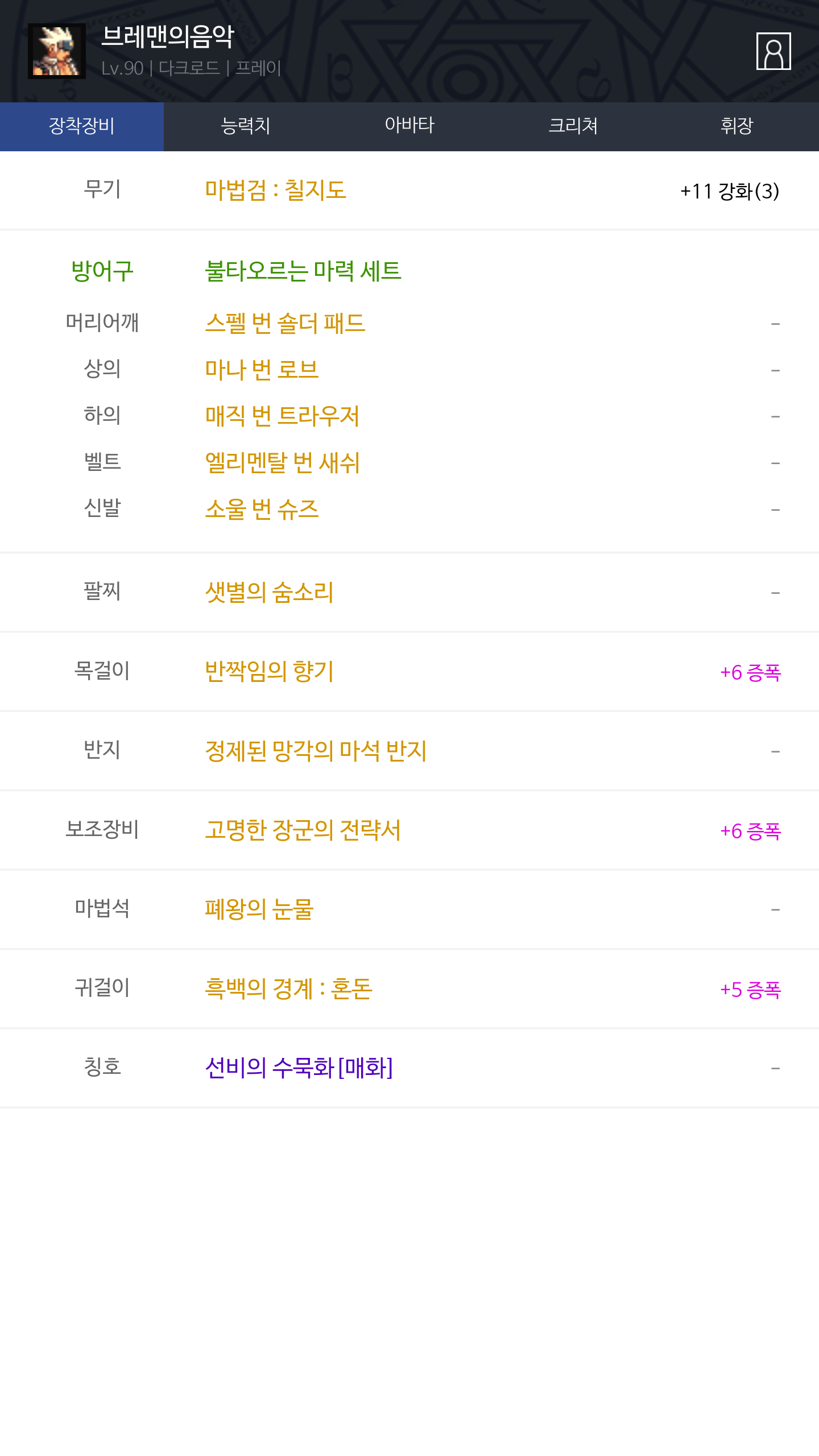The image size is (819, 1456).
Task: View ring 정제된 망각의 마석 반지
Action: (x=316, y=751)
